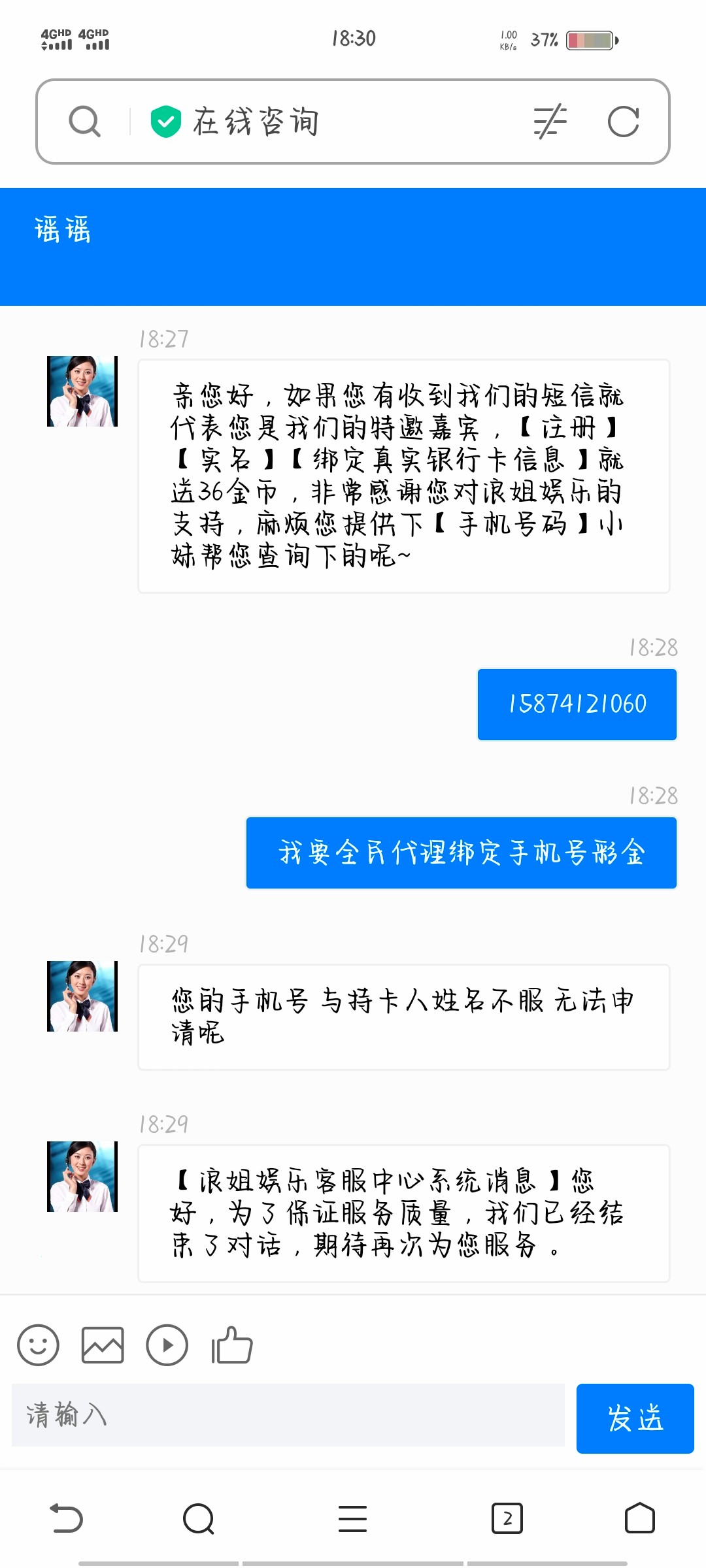Rate the service with thumbs-up icon
The height and width of the screenshot is (1568, 706).
pos(232,1345)
